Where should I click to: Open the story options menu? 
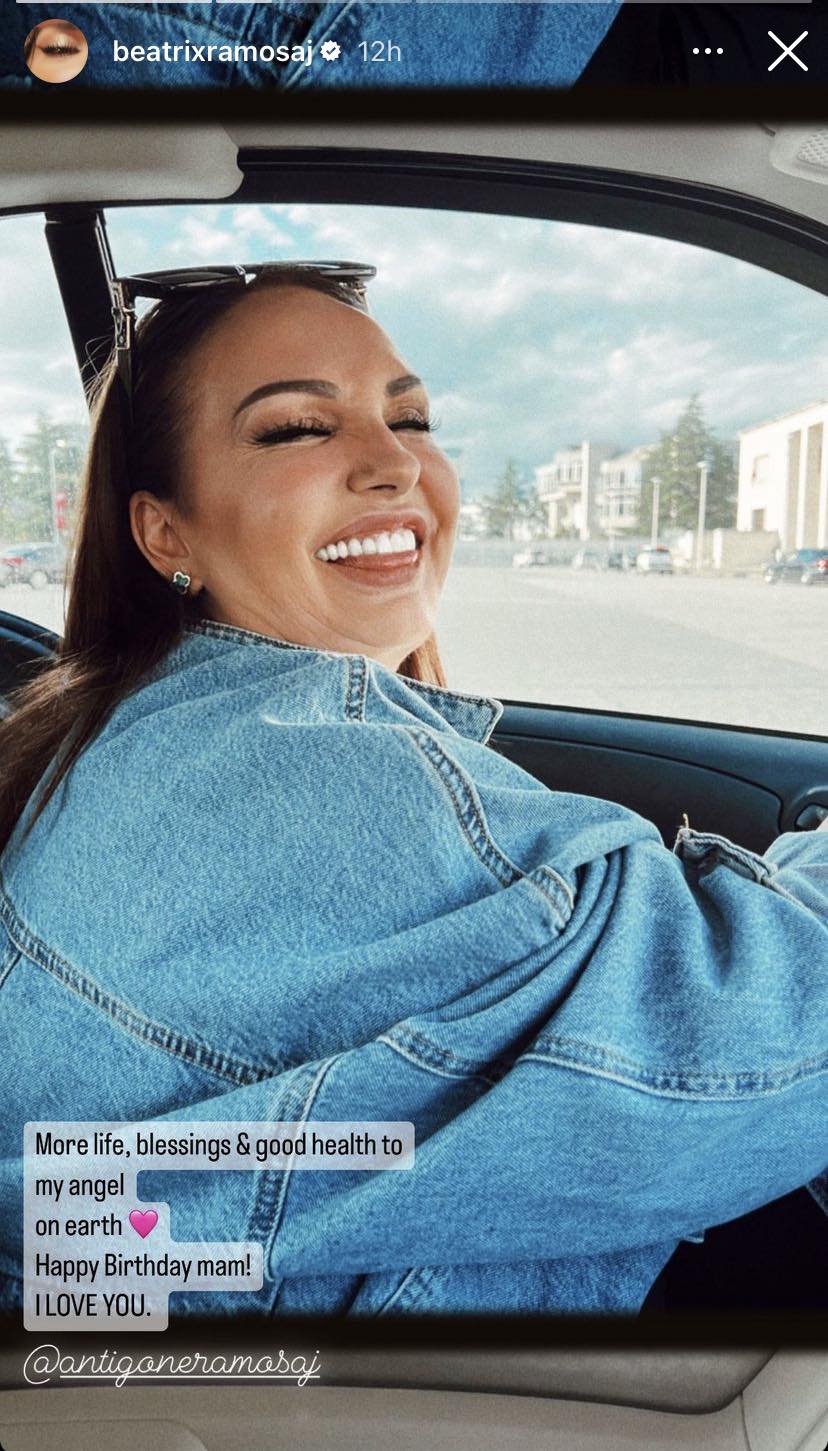click(x=708, y=52)
